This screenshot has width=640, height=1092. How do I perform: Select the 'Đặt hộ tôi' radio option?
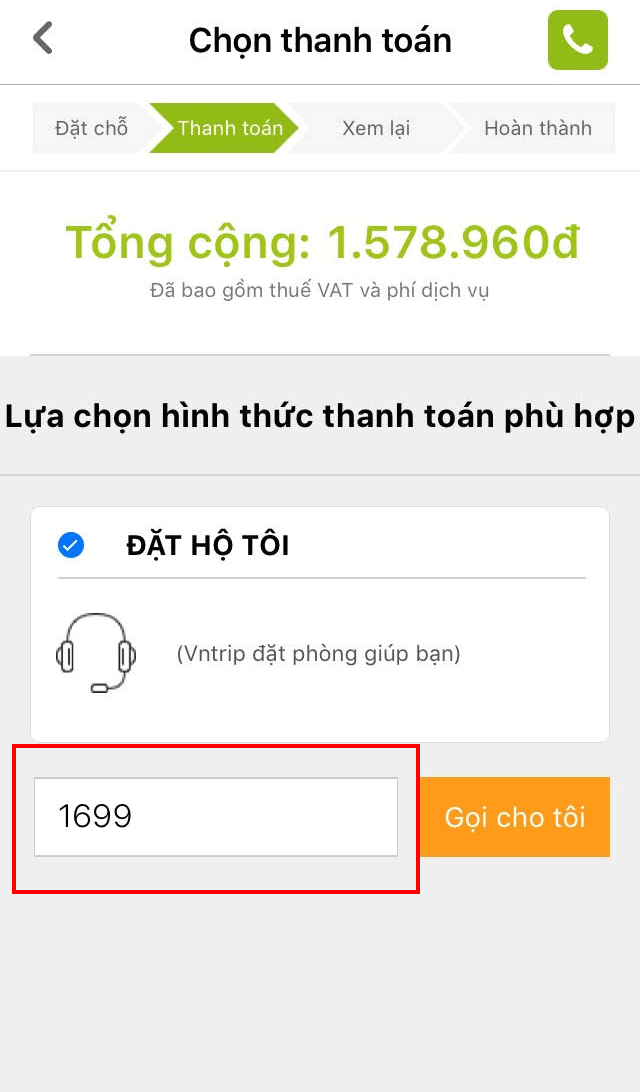(x=71, y=545)
